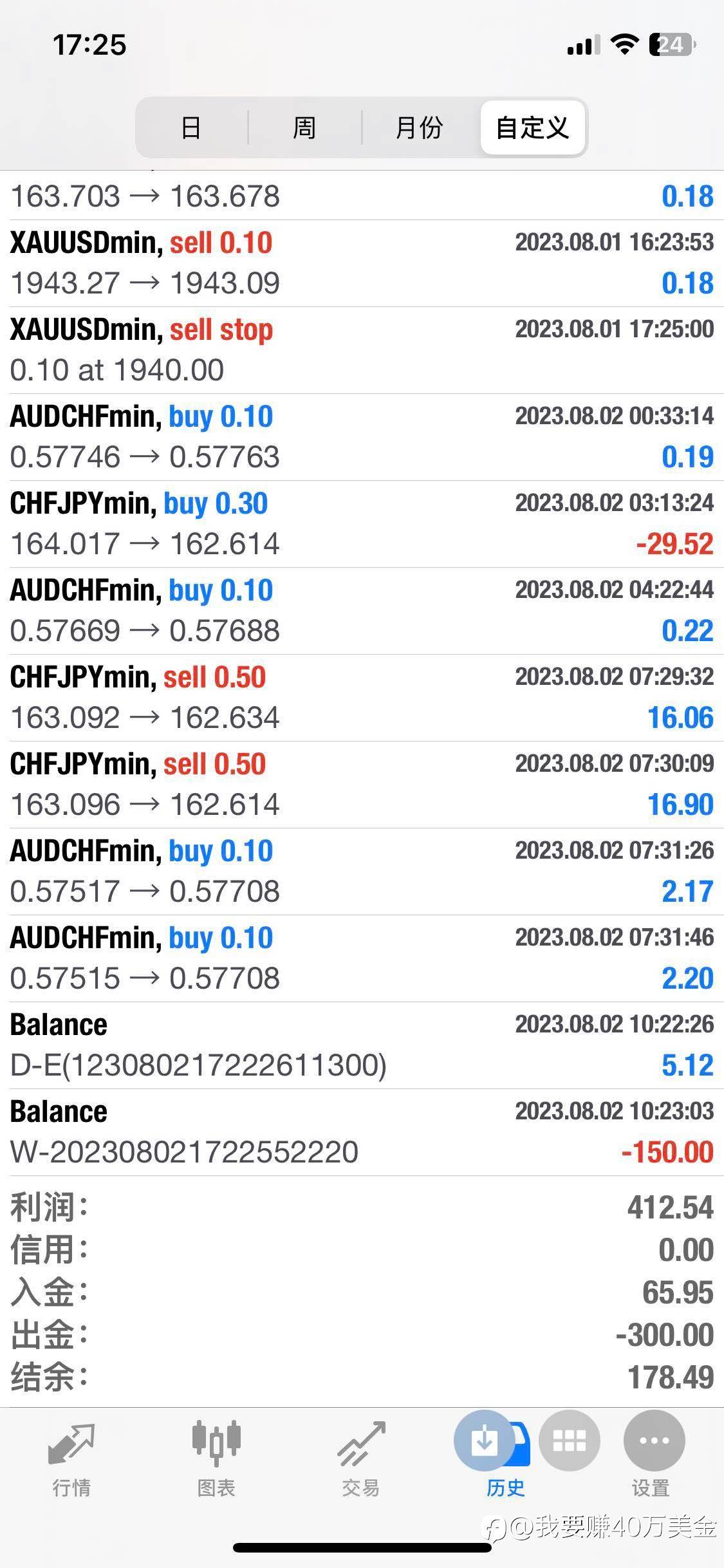This screenshot has width=724, height=1568.
Task: Open the XAUUSDmin sell 0.10 trade at 16:23:53
Action: (x=362, y=263)
